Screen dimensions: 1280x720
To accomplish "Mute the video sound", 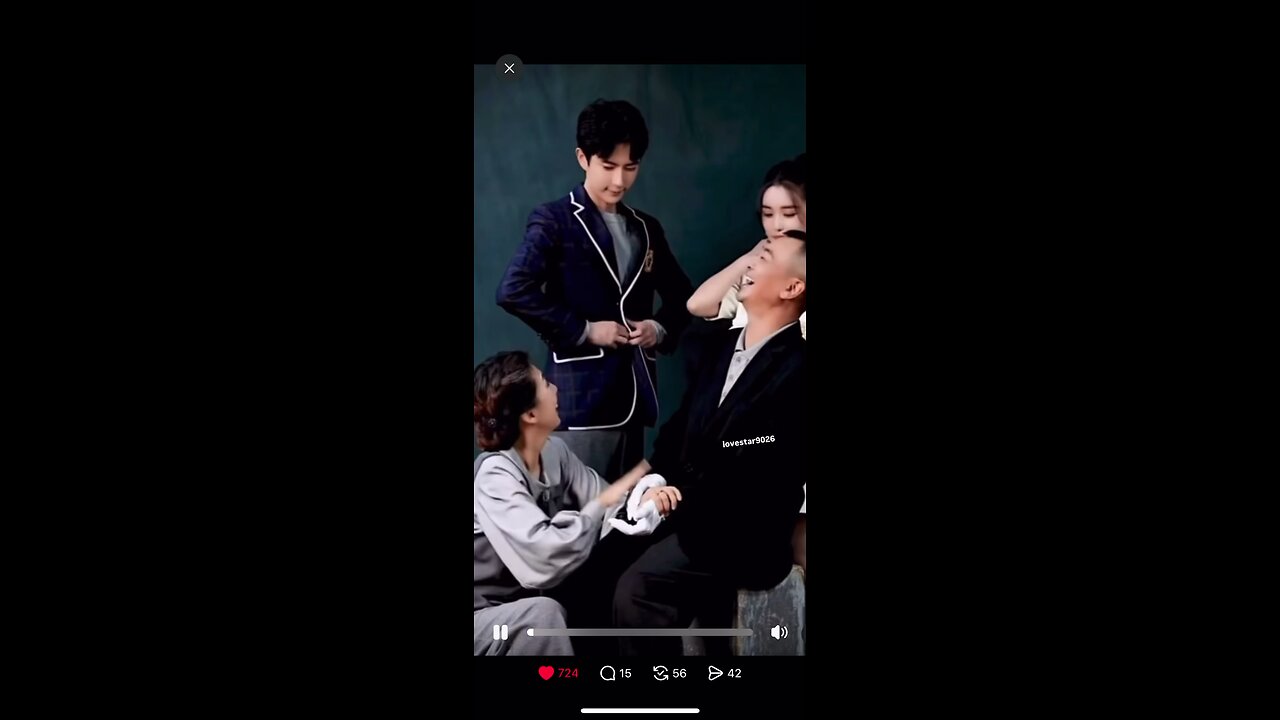I will (779, 632).
